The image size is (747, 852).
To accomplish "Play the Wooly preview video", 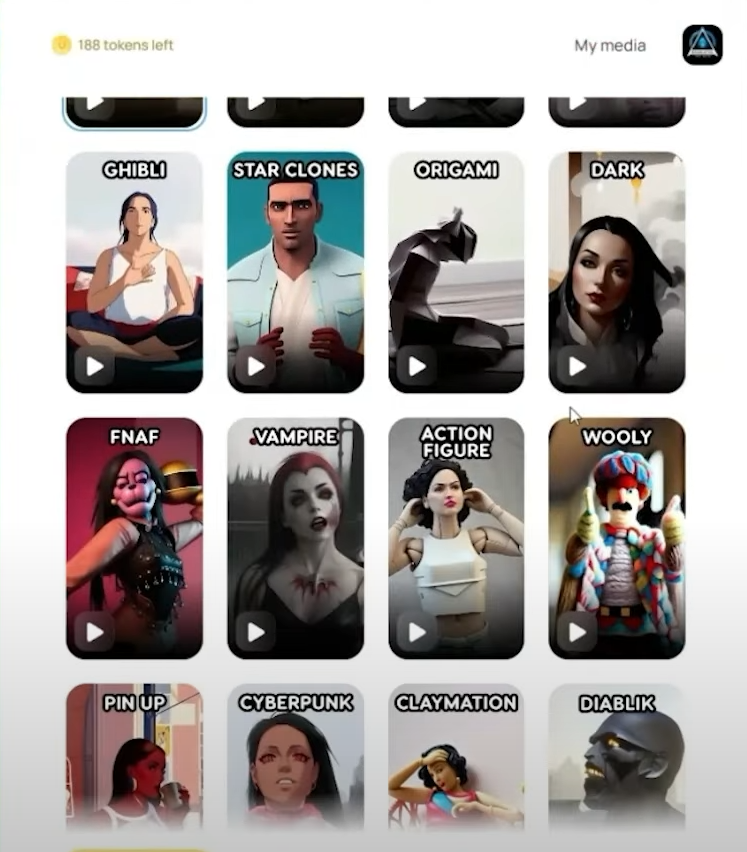I will click(577, 632).
